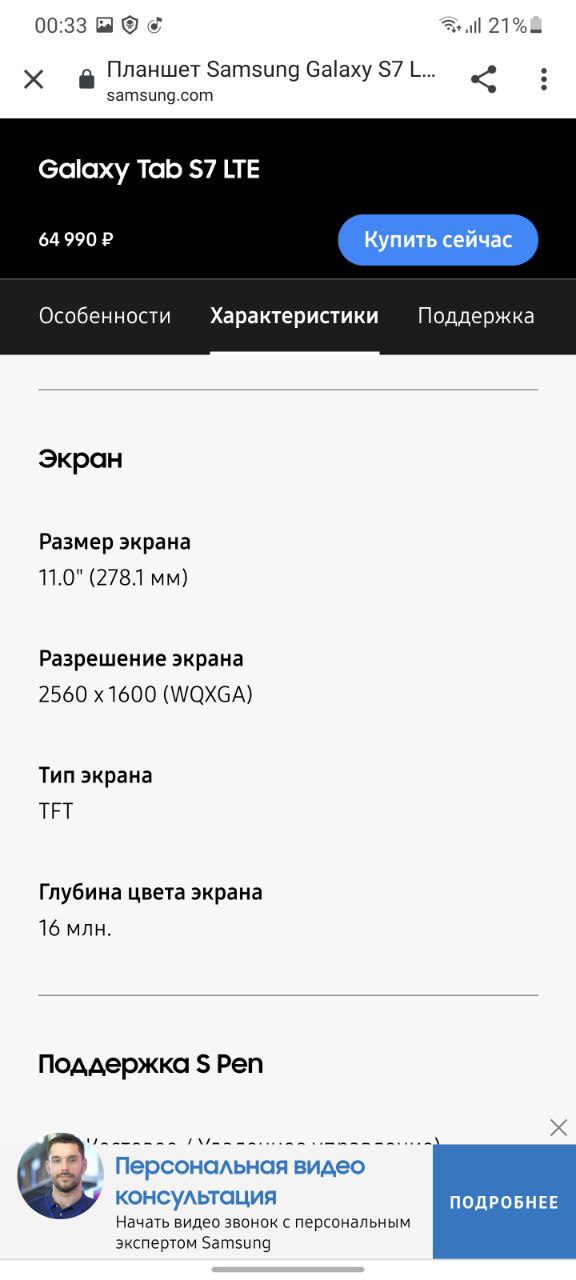Tap the Купить сейчас button
Image resolution: width=576 pixels, height=1280 pixels.
pos(438,240)
